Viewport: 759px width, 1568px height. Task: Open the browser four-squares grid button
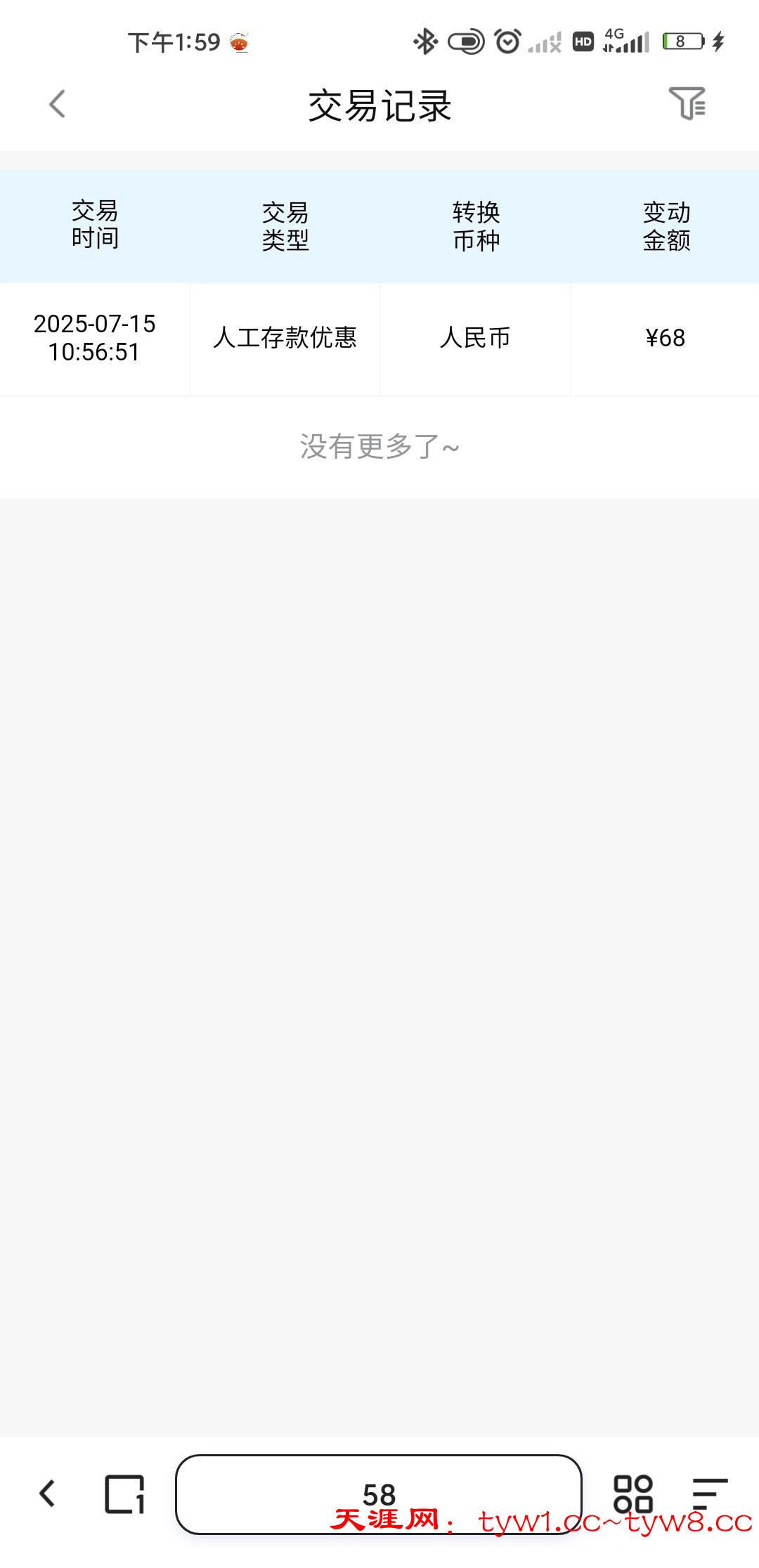tap(633, 1494)
